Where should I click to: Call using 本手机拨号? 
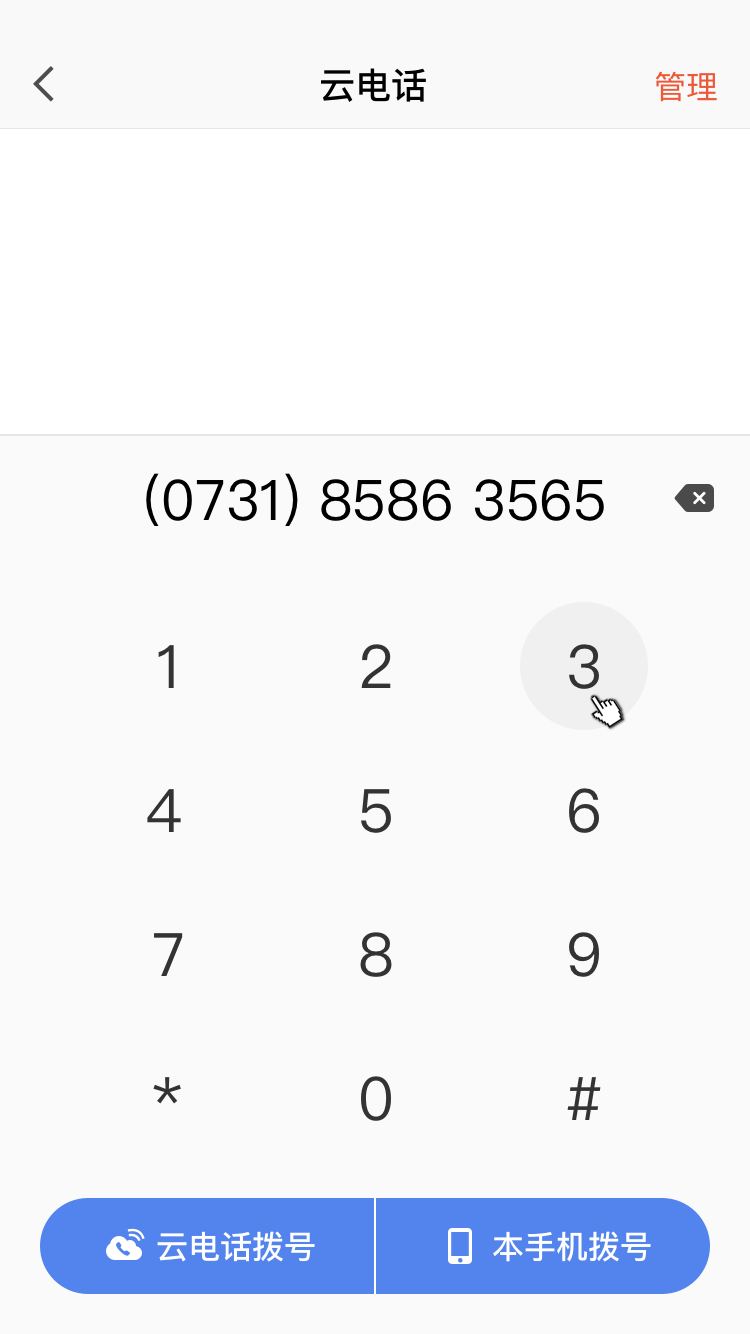[543, 1246]
